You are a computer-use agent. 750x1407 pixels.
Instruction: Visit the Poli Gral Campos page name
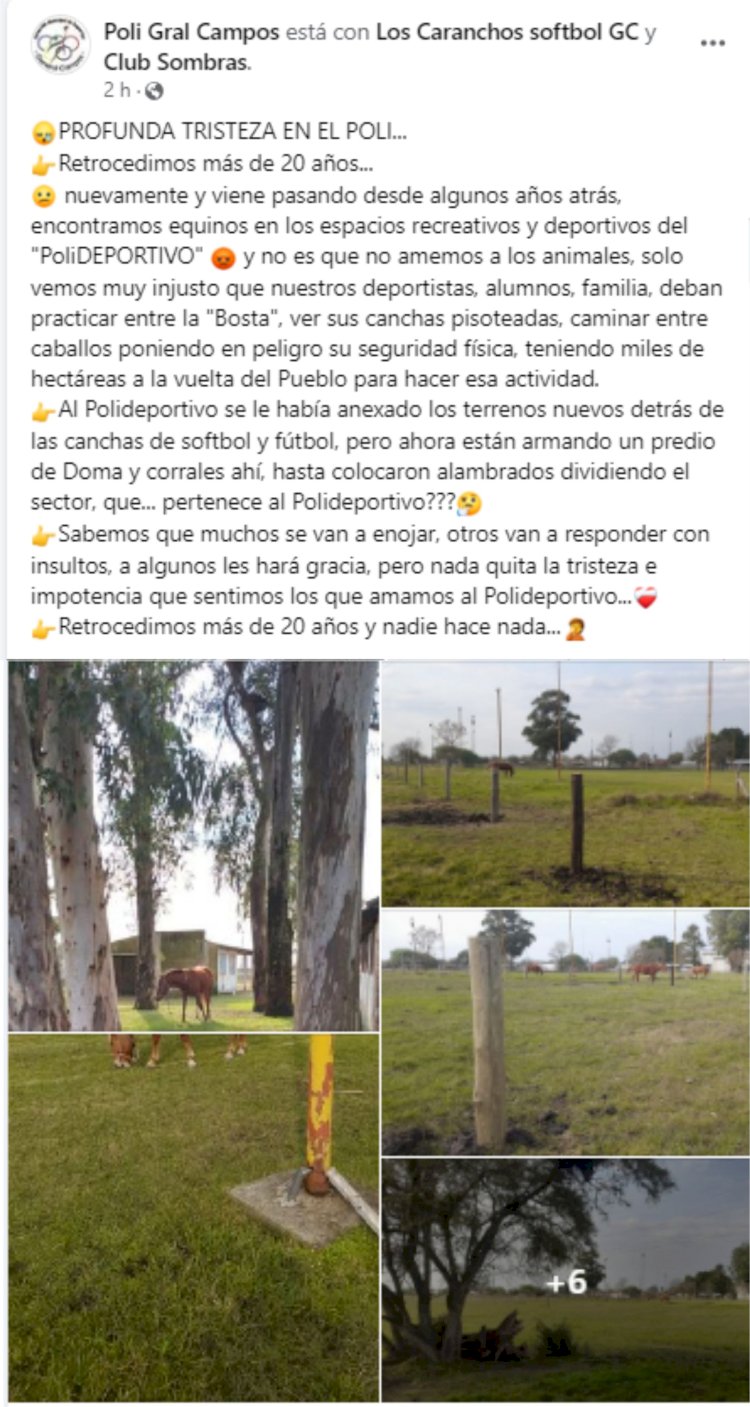191,32
